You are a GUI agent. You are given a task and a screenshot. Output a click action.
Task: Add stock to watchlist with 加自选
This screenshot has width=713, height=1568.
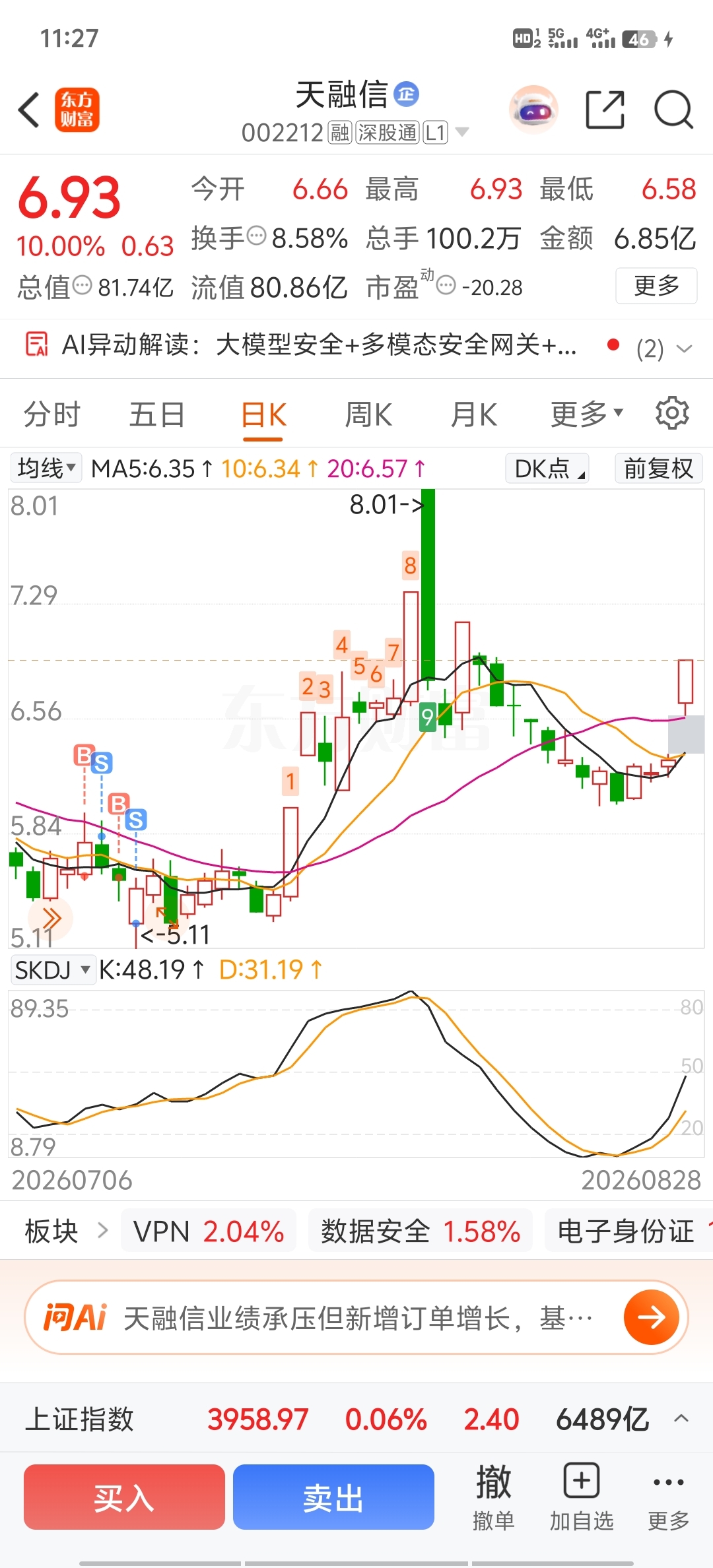pos(582,1497)
